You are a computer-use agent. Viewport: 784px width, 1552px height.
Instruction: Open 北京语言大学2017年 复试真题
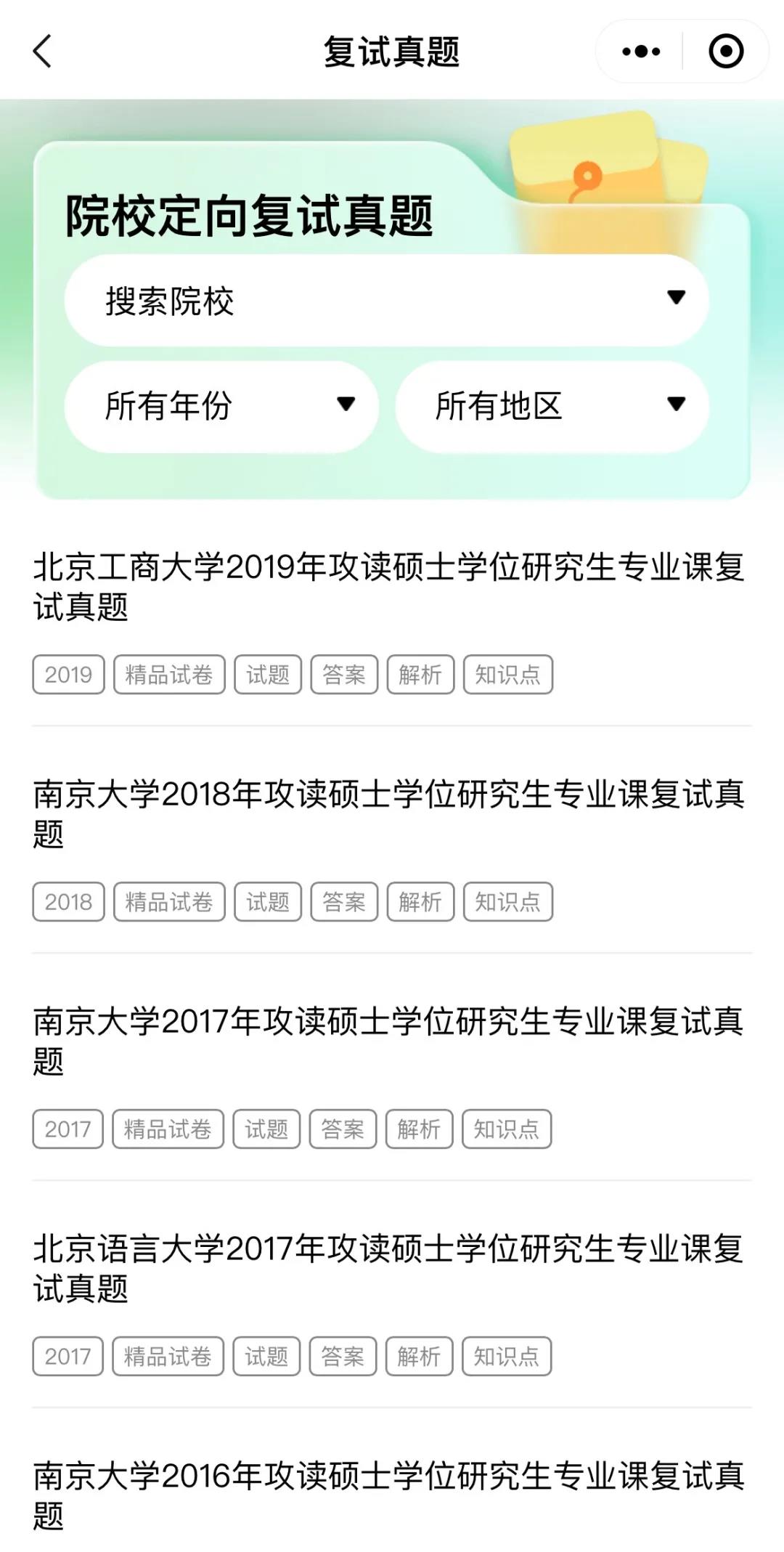[389, 1268]
